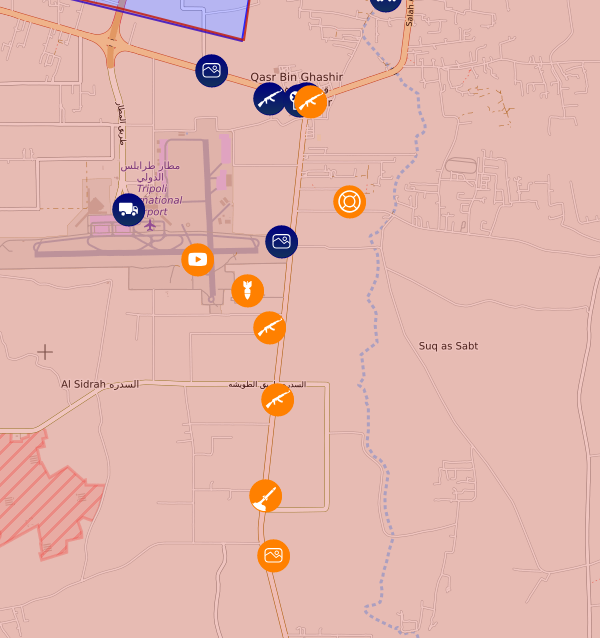Screen dimensions: 600x638
Task: View the blue photo marker beside the runway
Action: [282, 242]
